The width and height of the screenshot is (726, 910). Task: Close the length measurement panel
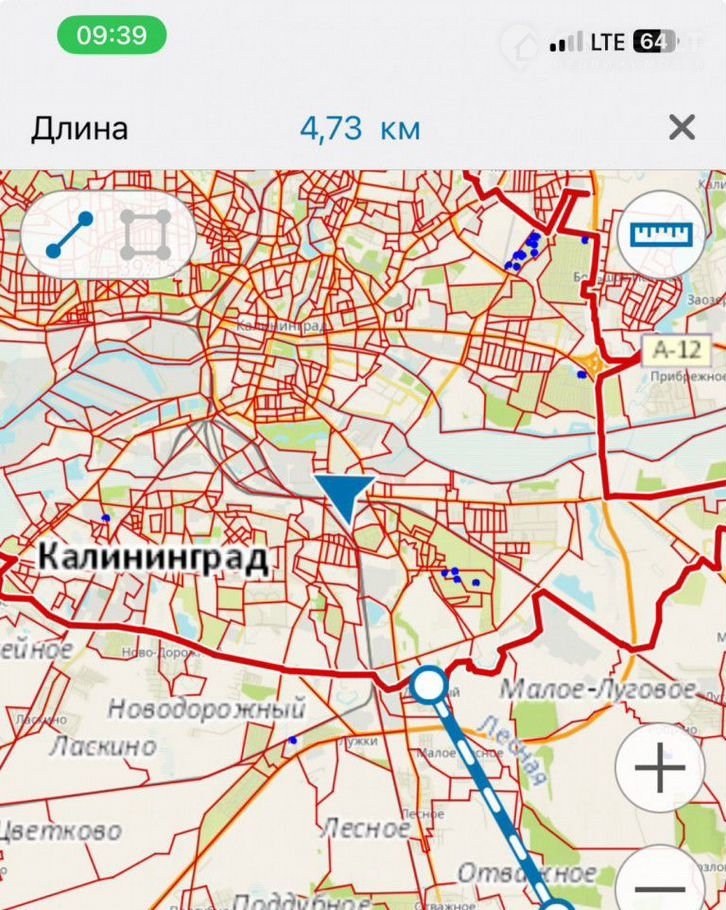pos(681,128)
